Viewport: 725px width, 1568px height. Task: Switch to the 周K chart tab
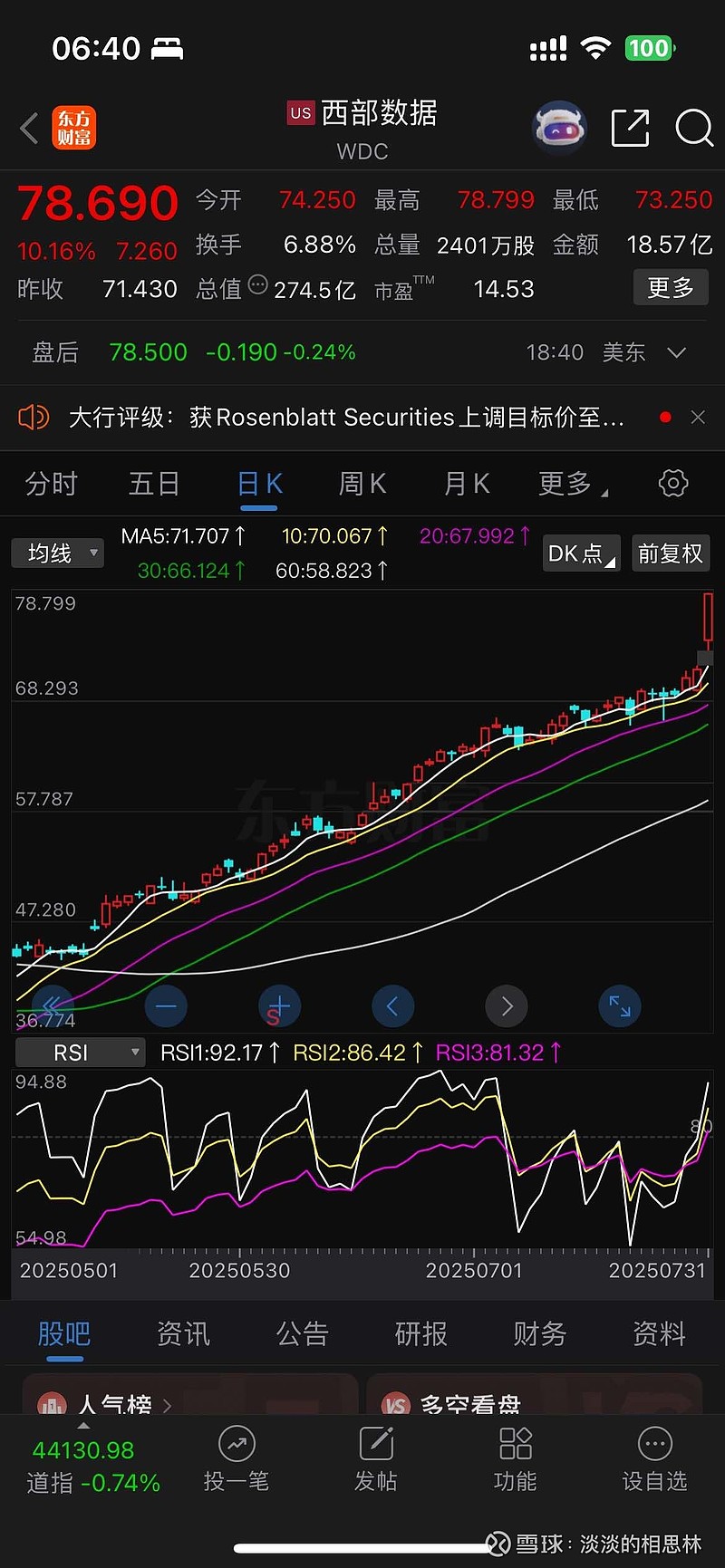click(362, 484)
